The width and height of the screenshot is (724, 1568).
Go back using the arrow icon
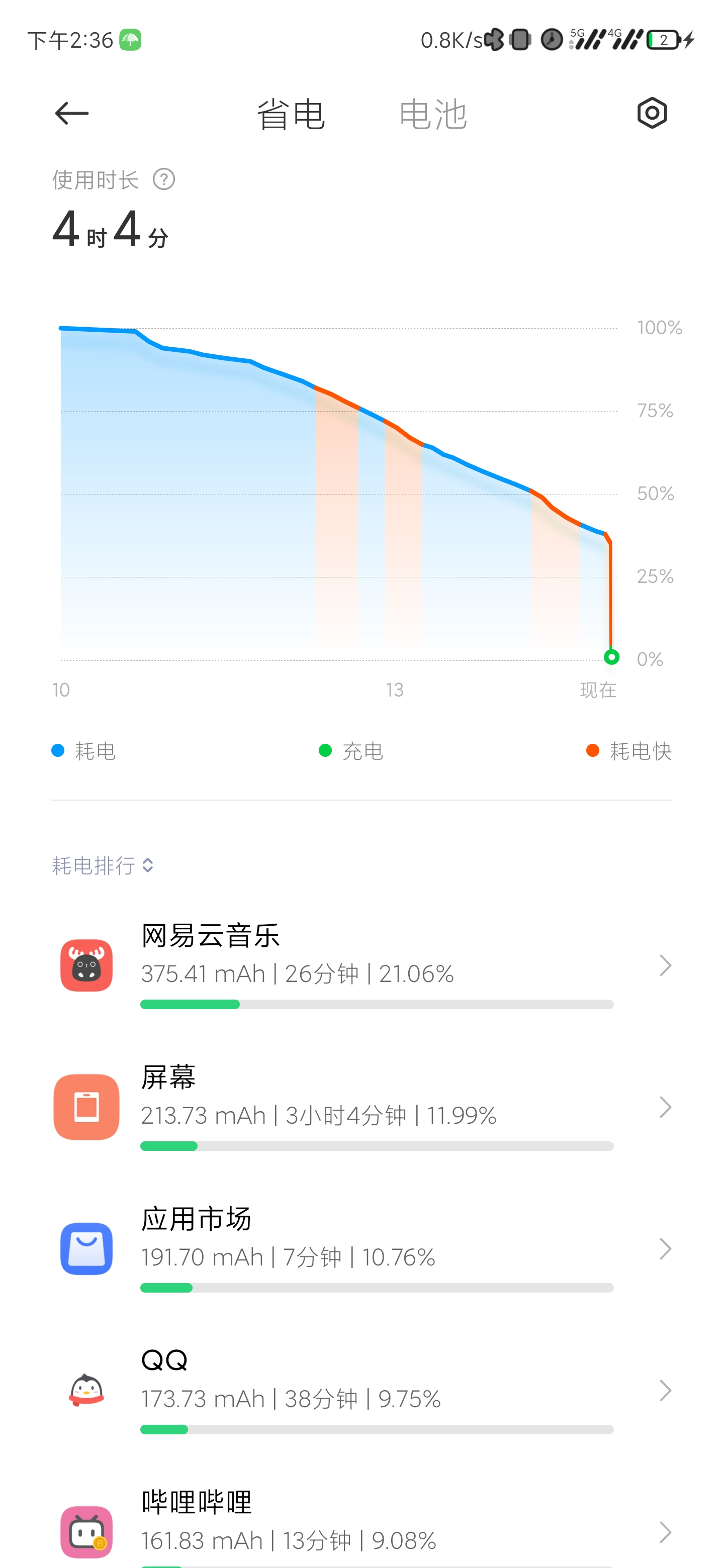point(72,113)
